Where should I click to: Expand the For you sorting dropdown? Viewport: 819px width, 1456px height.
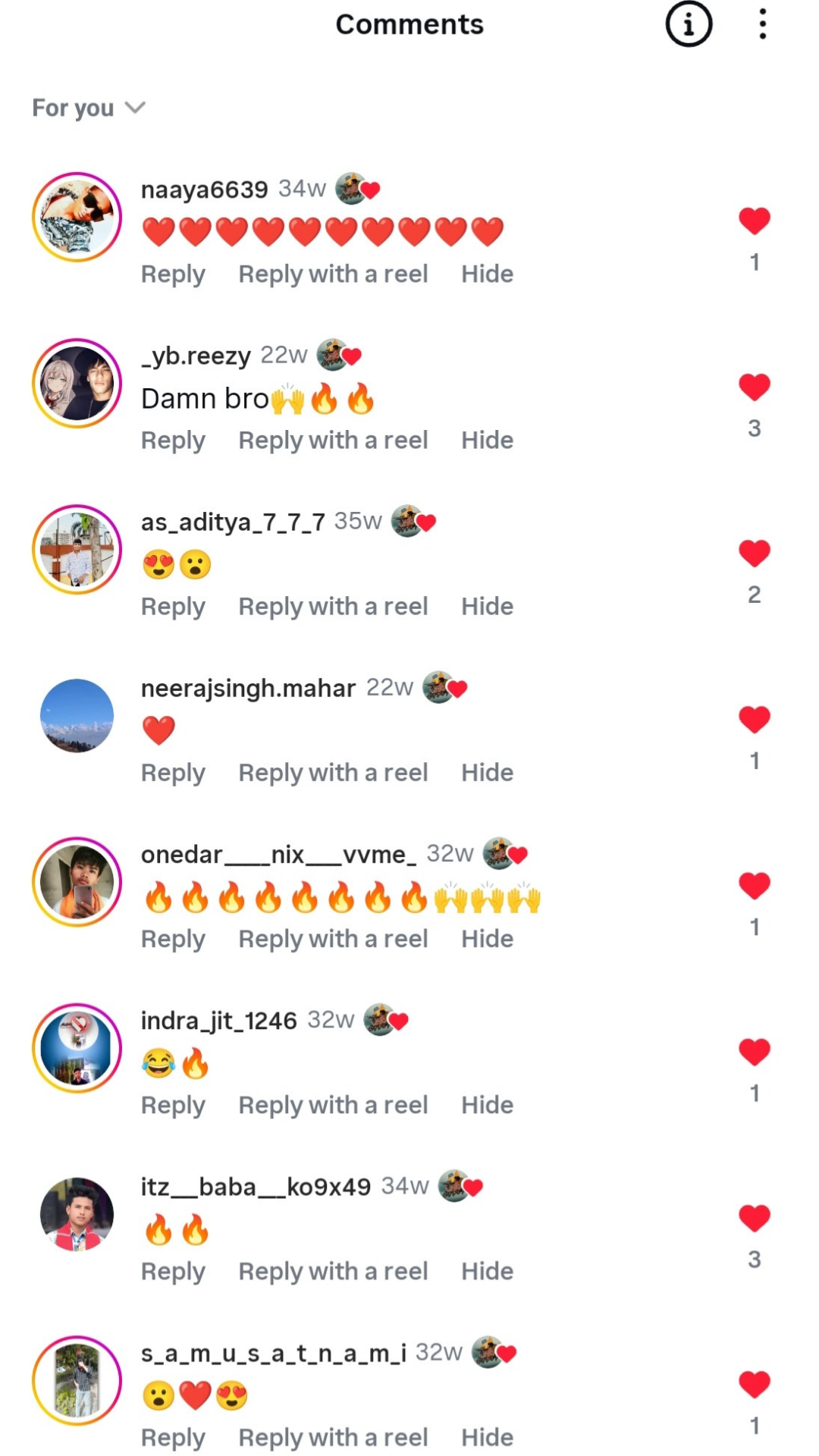88,108
